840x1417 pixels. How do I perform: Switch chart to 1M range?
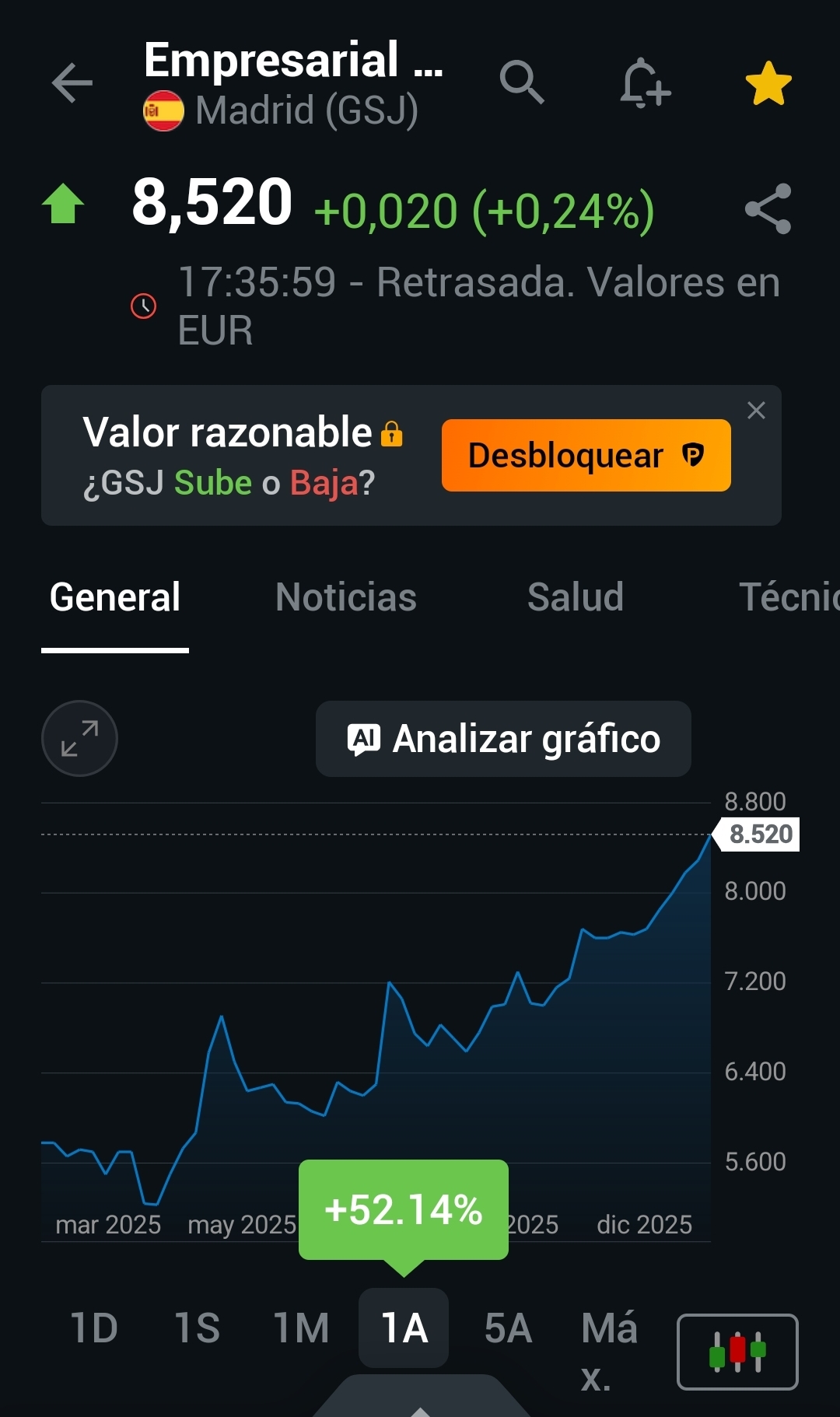point(301,1328)
